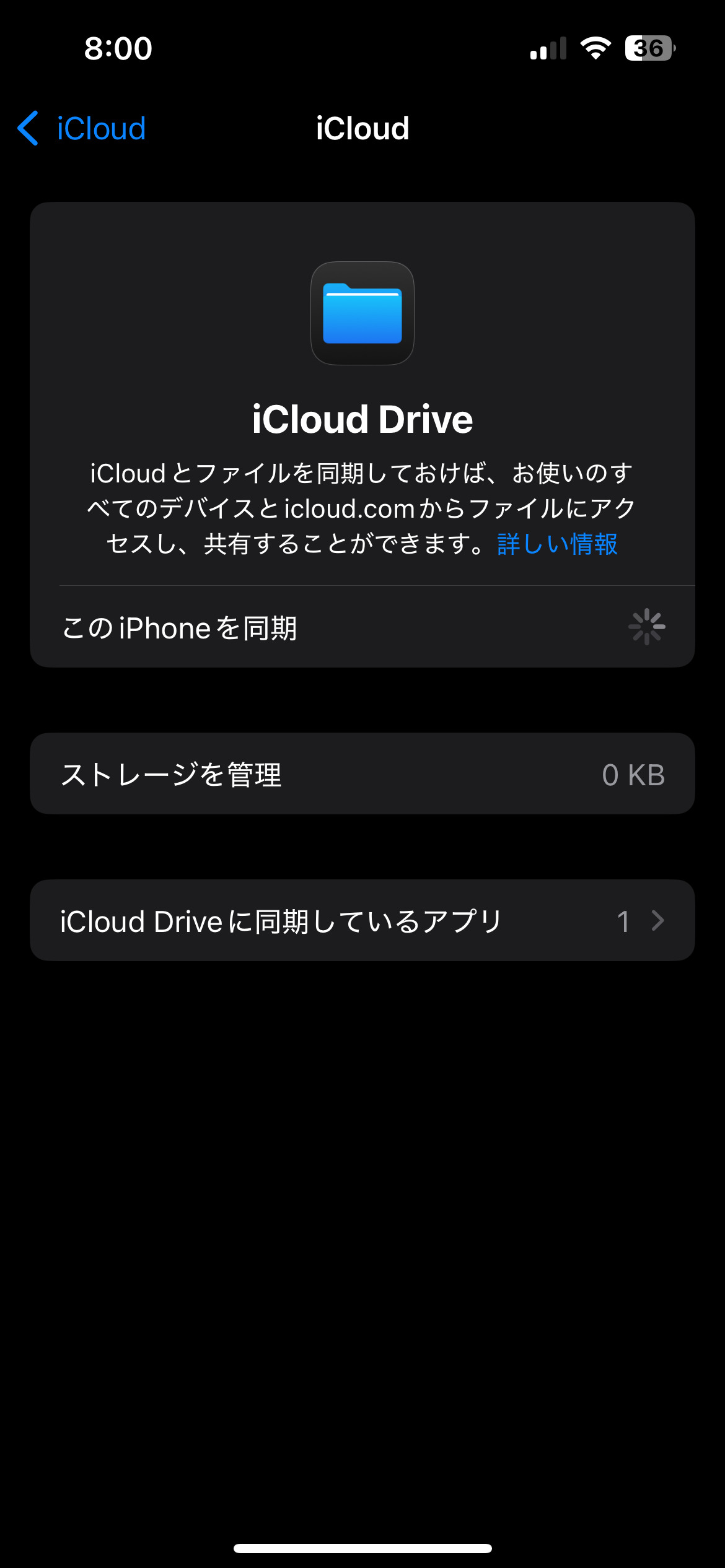Open the 詳しい情報 link
This screenshot has width=725, height=1568.
coord(556,544)
